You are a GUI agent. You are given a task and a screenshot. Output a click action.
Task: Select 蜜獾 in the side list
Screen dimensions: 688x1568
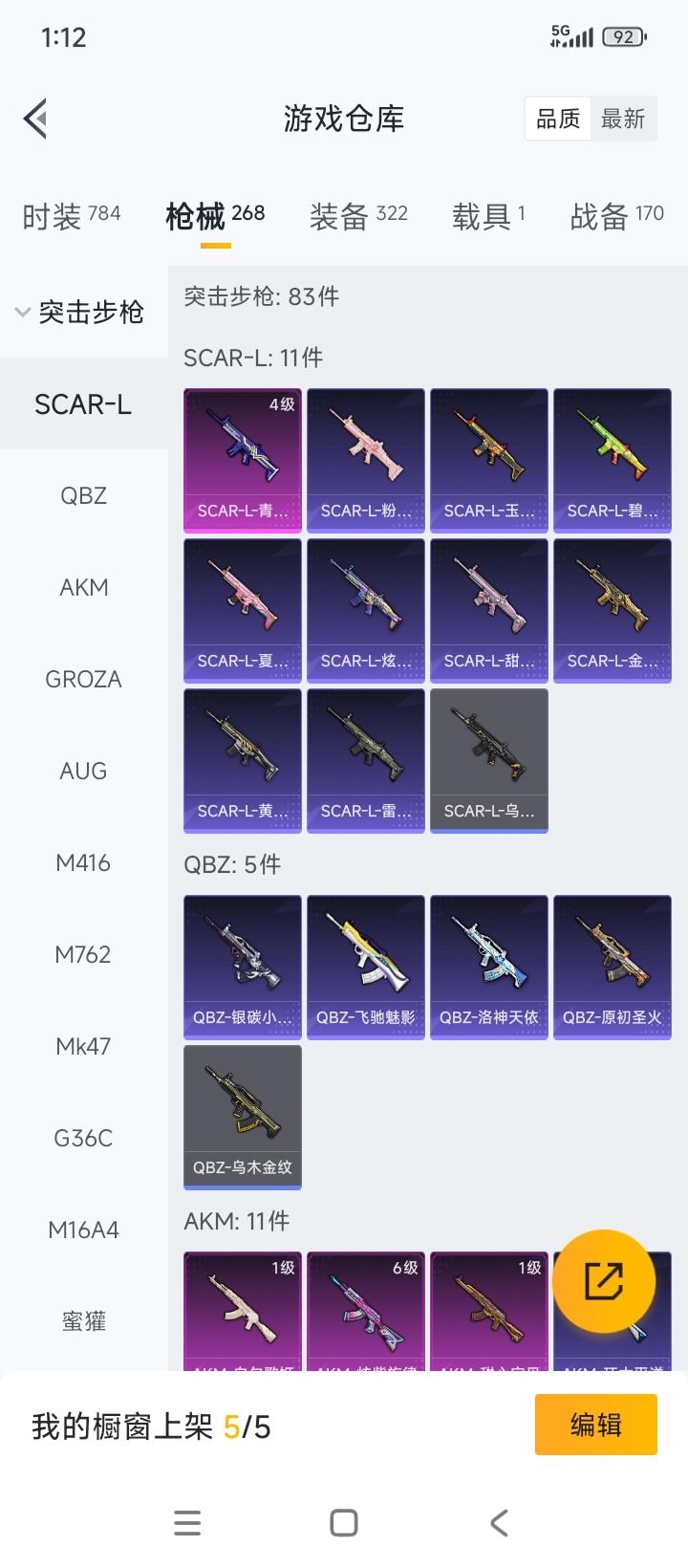pyautogui.click(x=83, y=1322)
